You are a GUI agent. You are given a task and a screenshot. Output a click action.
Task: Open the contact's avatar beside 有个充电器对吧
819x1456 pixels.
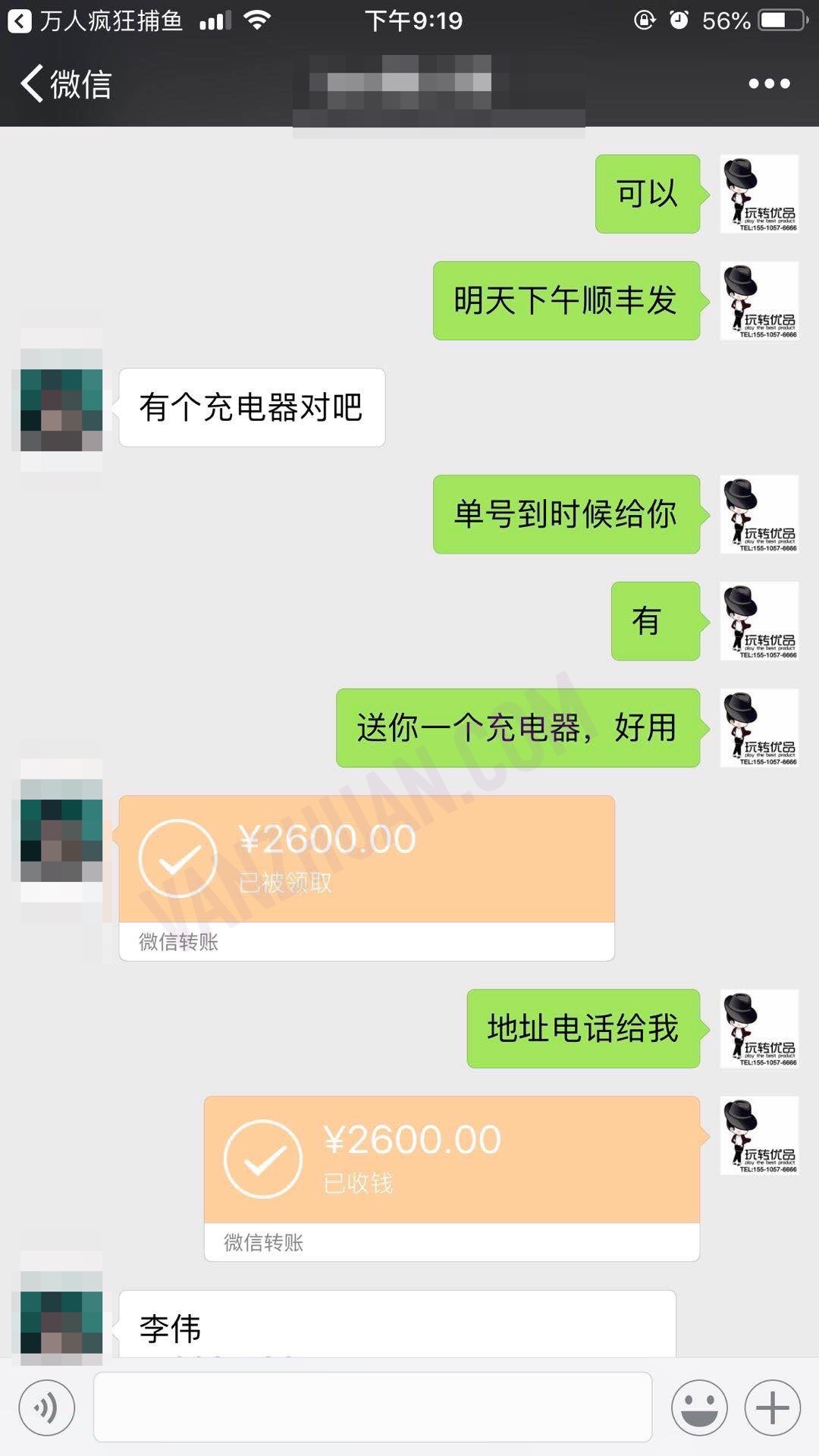61,409
